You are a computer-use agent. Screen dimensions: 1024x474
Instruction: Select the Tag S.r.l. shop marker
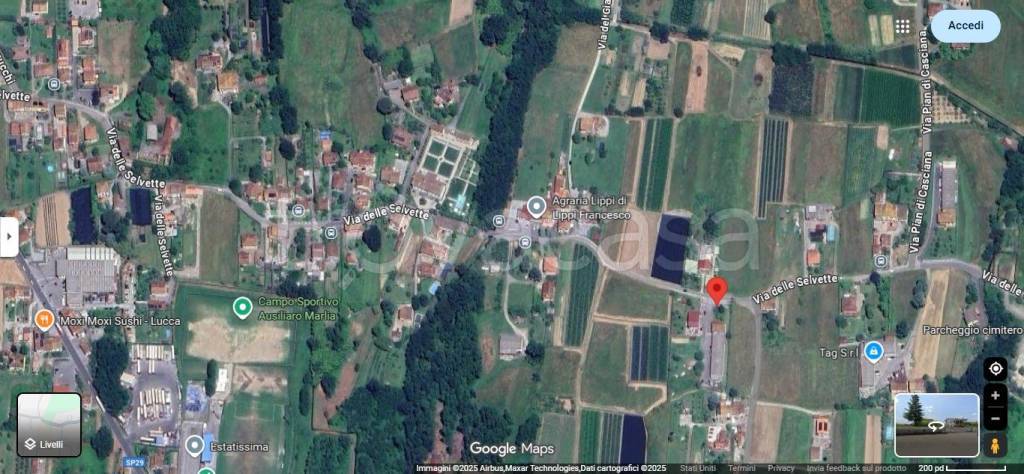tap(873, 351)
